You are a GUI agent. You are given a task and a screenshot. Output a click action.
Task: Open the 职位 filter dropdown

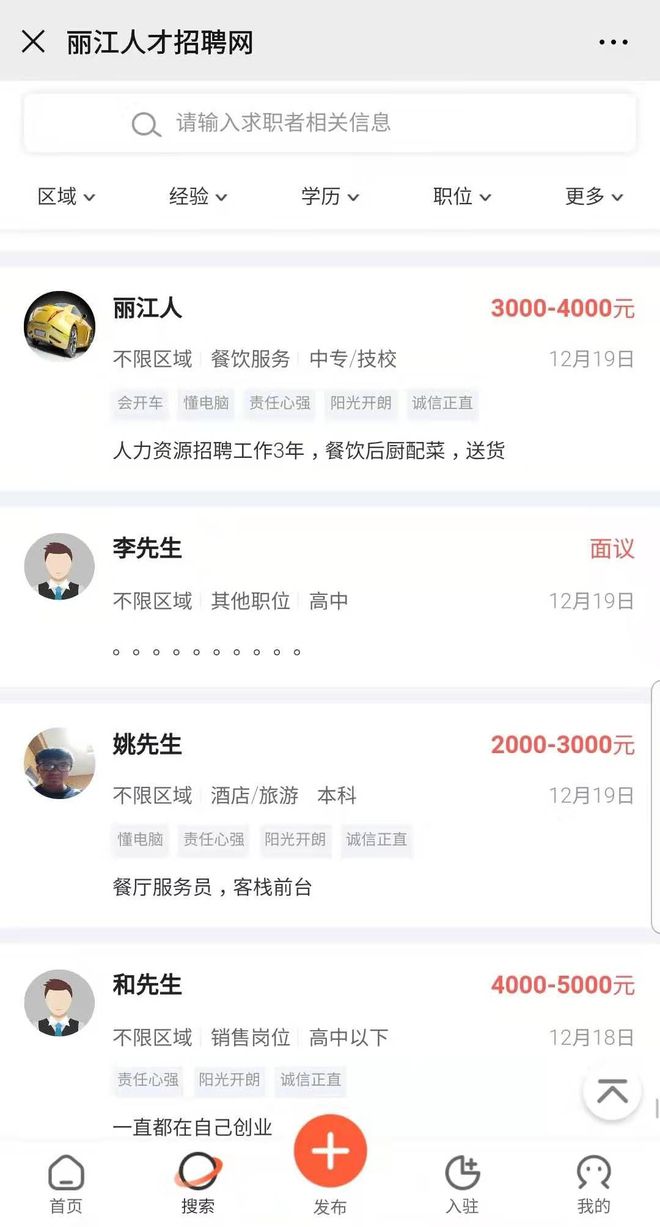tap(462, 197)
